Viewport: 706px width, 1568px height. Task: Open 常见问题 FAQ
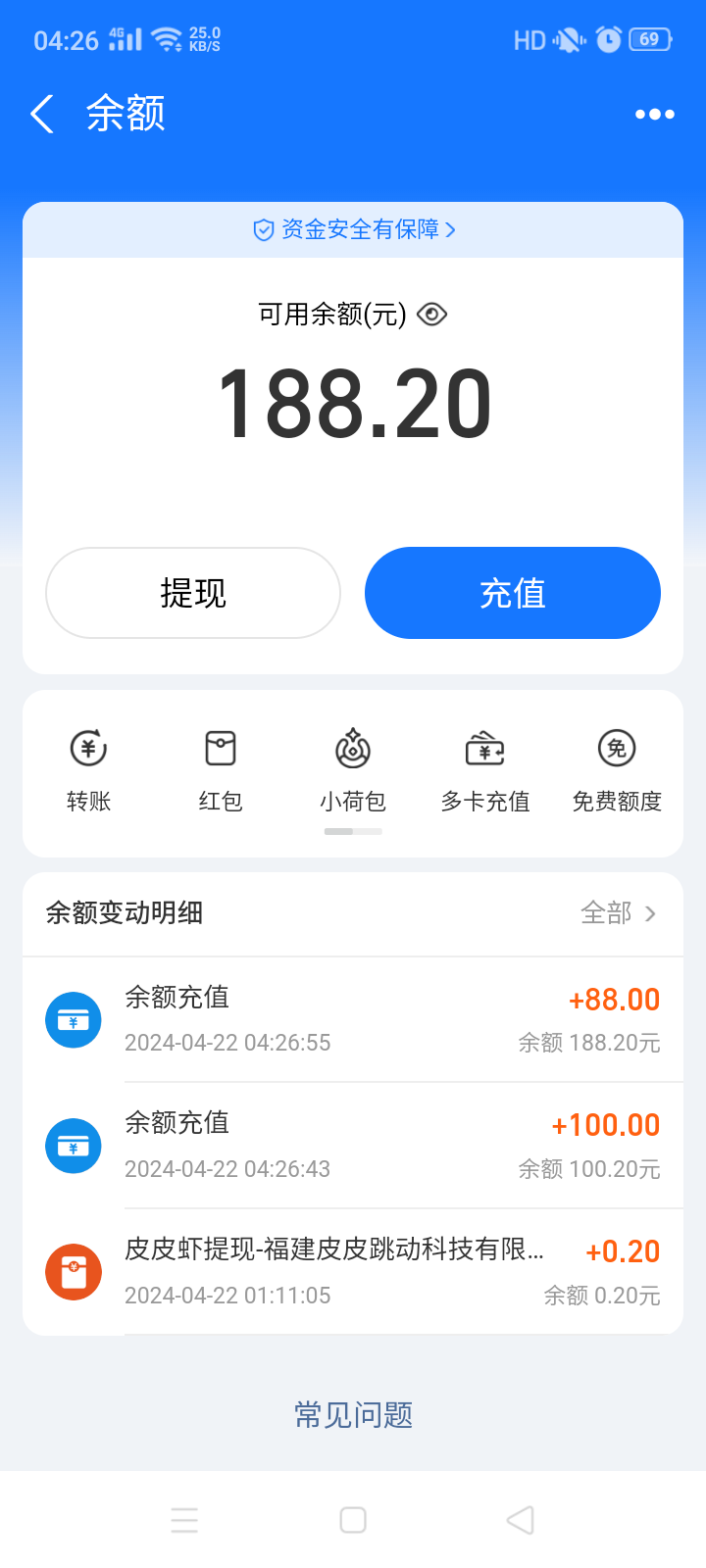click(x=353, y=1415)
